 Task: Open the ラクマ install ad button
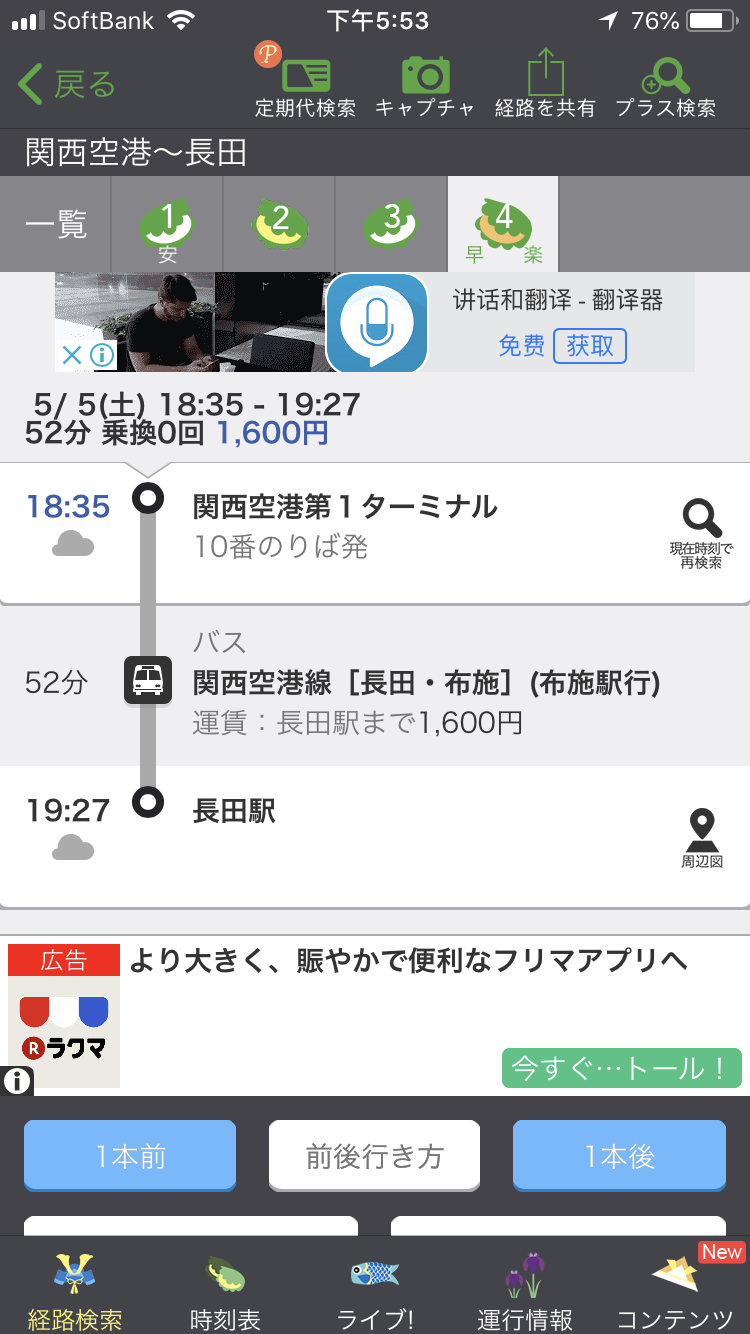(x=620, y=1068)
